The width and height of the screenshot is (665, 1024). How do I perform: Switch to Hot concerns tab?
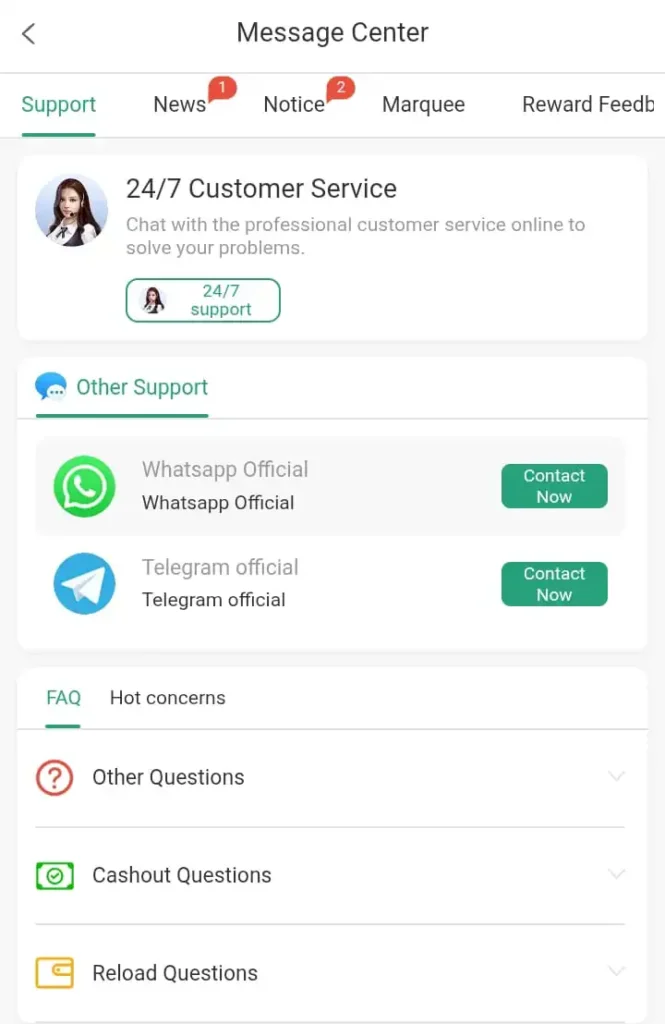tap(167, 698)
